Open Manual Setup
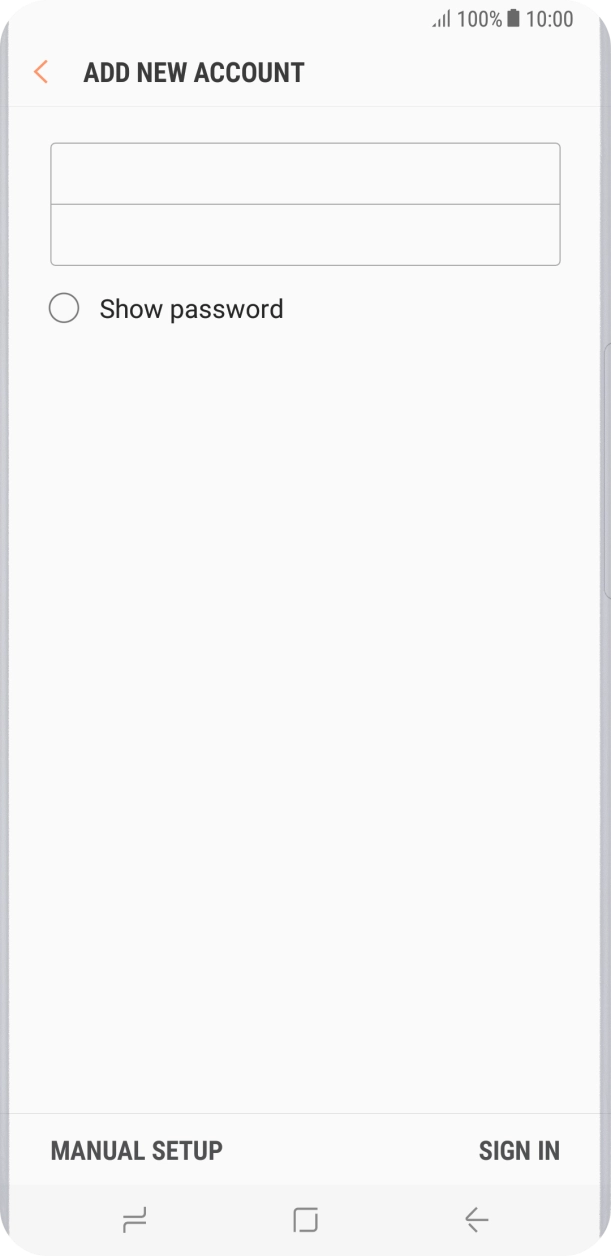This screenshot has width=611, height=1256. click(136, 1150)
